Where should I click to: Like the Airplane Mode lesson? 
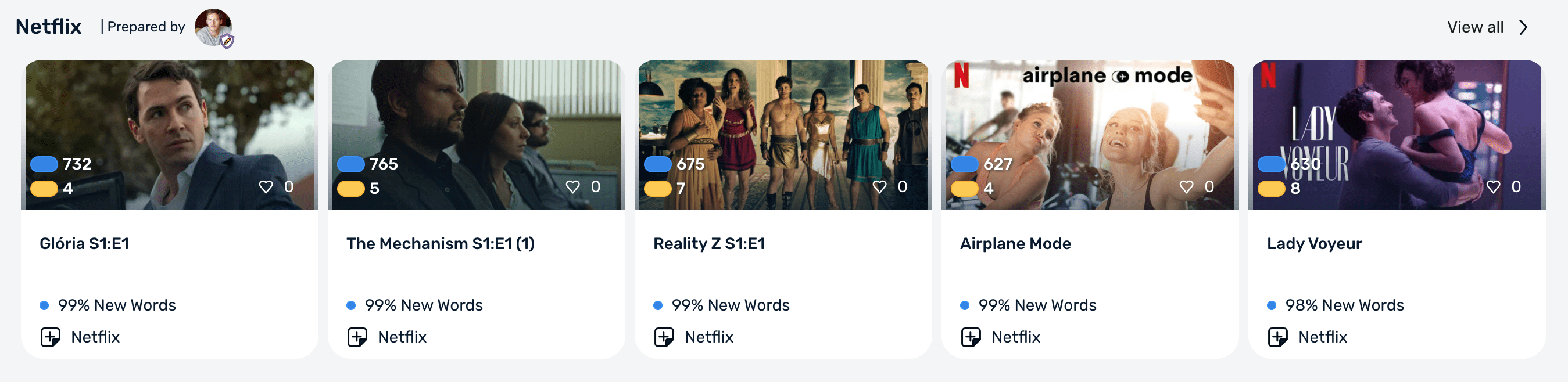coord(1186,187)
